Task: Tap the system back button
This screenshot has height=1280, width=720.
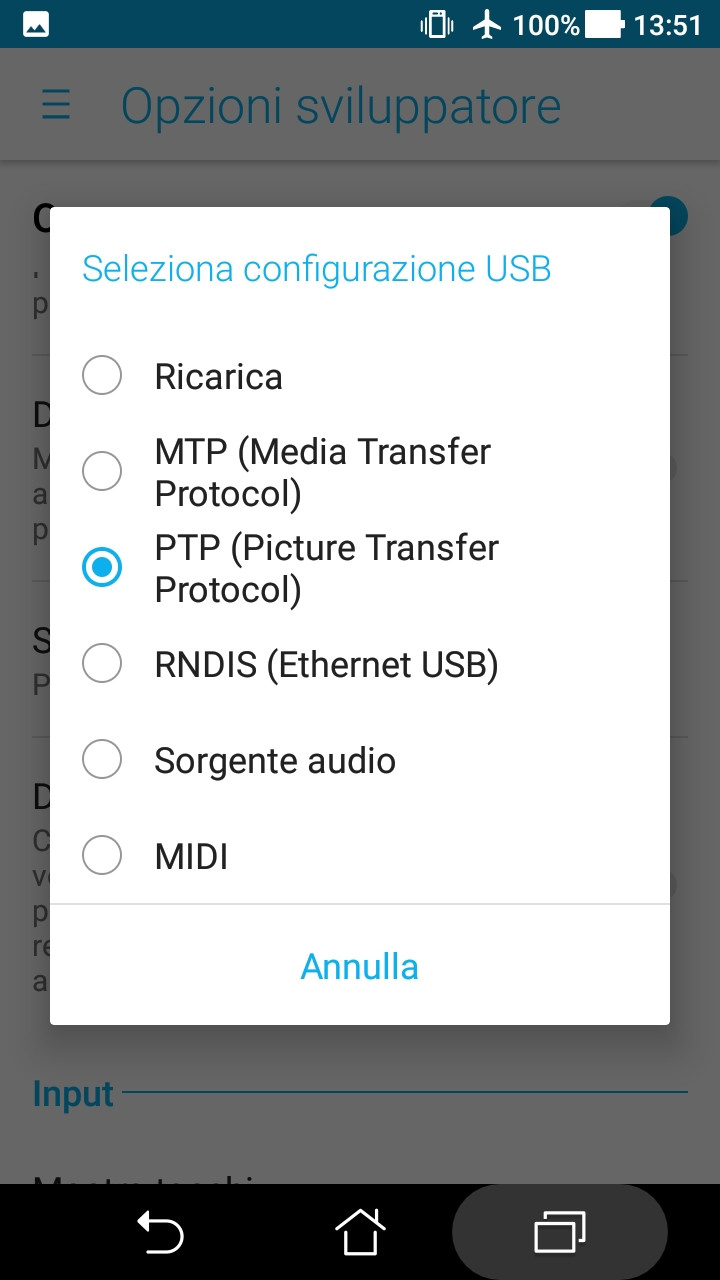Action: coord(160,1232)
